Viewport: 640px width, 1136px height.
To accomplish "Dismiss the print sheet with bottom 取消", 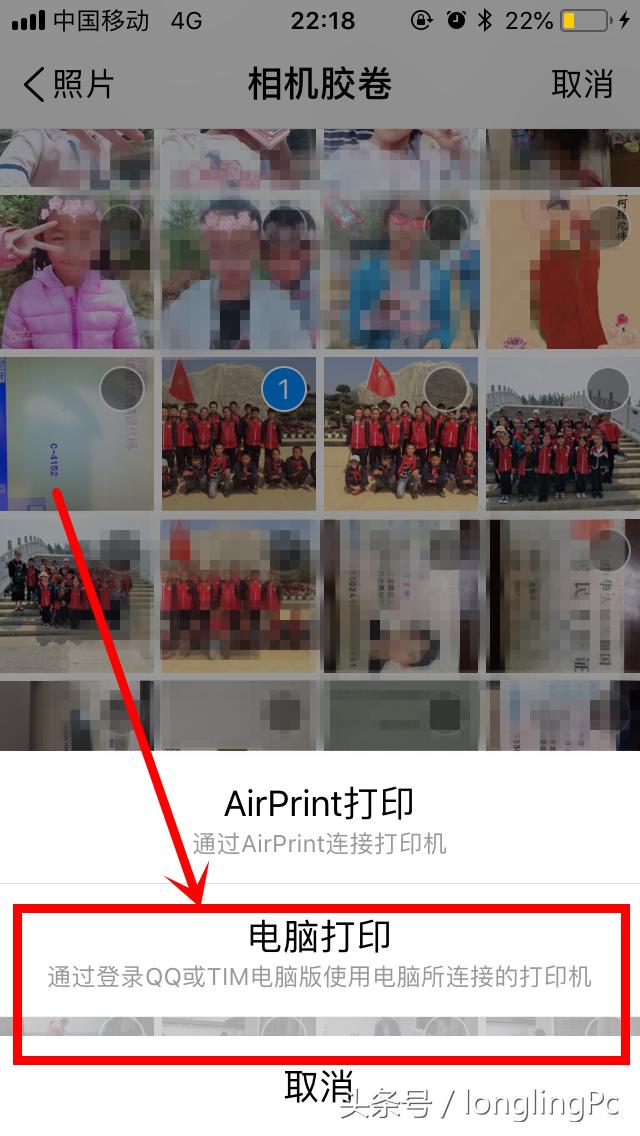I will point(319,1084).
